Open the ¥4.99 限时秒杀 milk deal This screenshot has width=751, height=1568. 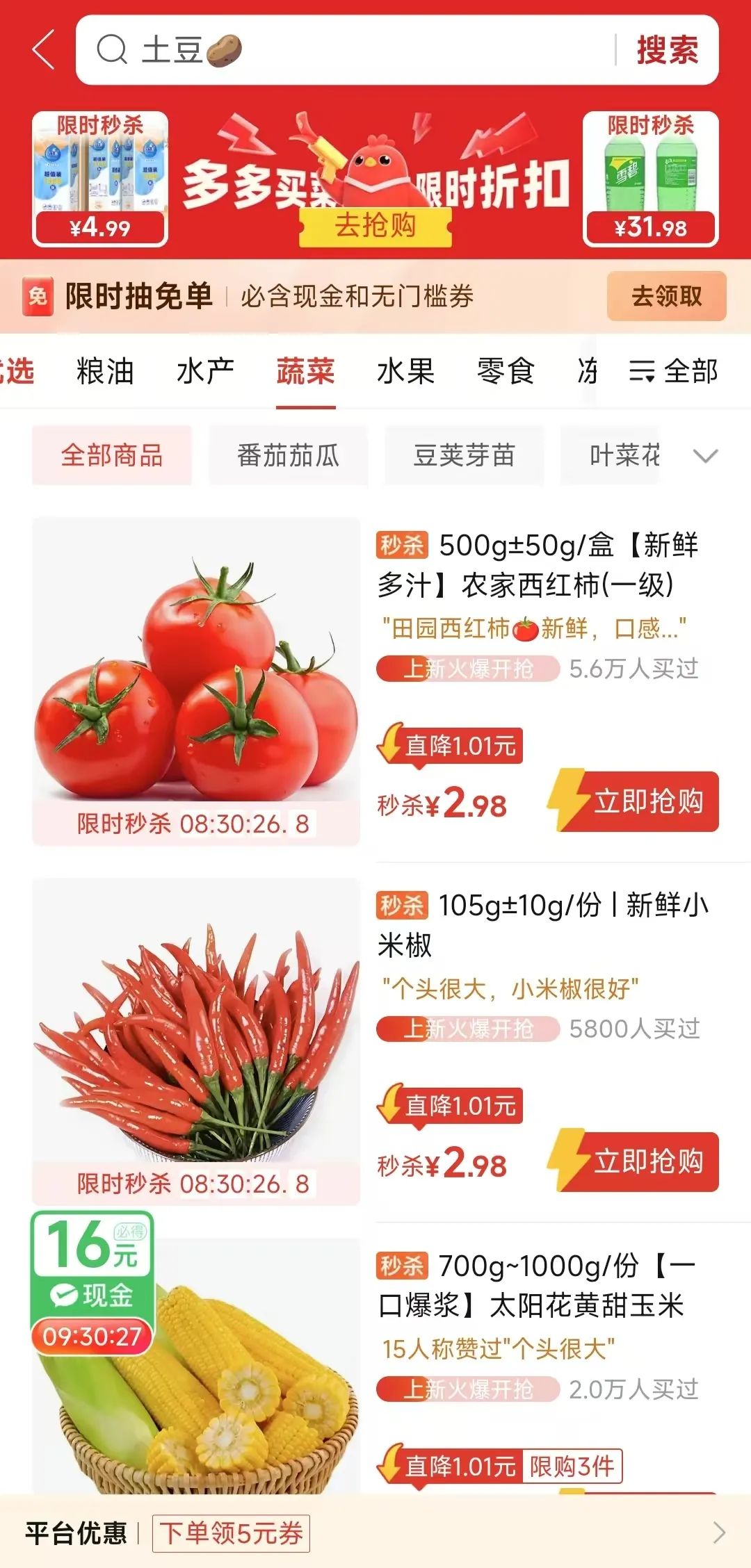point(100,179)
